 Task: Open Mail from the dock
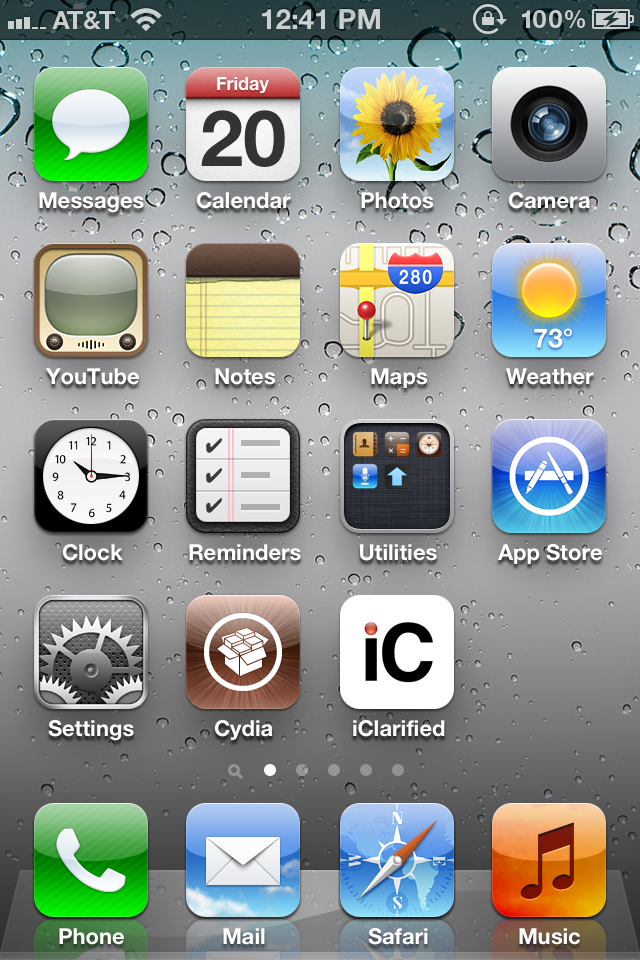coord(243,860)
